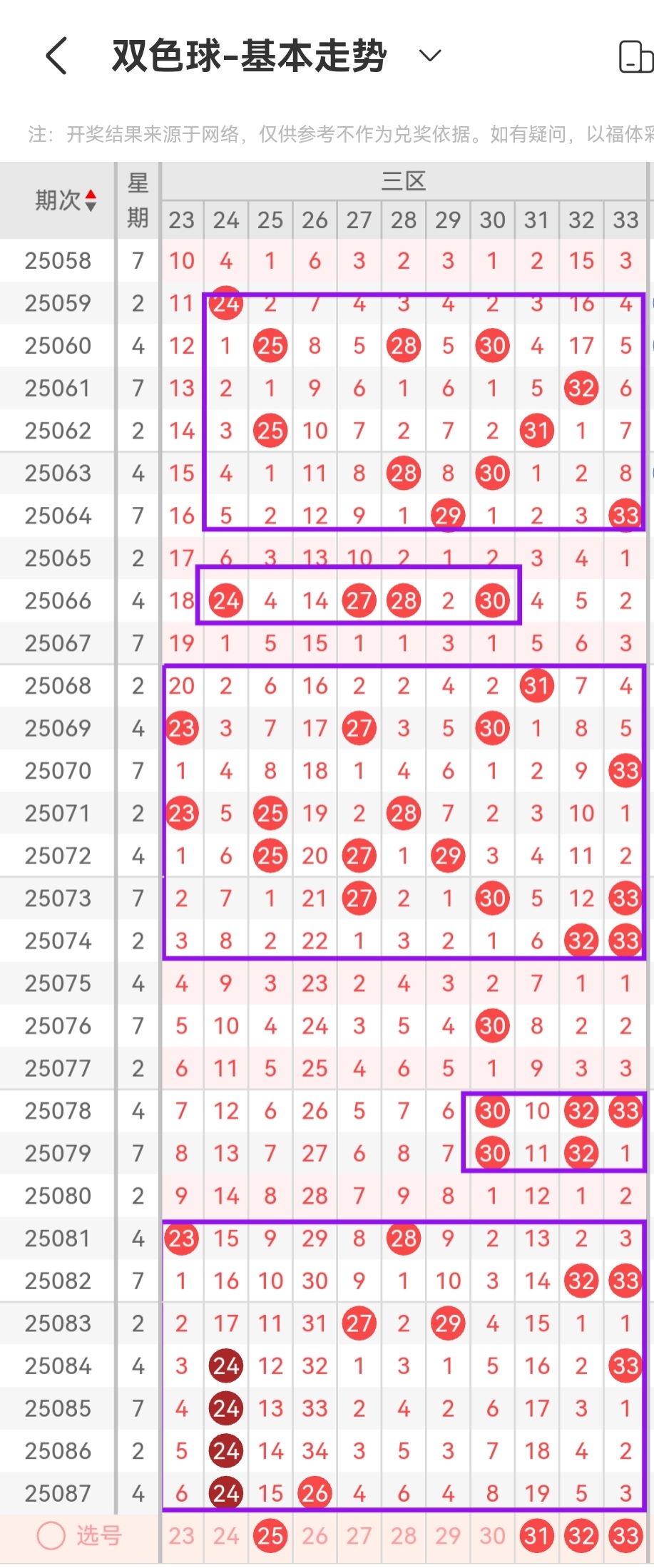Open the dropdown arrow beside 双色球-基本走势
The width and height of the screenshot is (654, 1568).
tap(429, 56)
